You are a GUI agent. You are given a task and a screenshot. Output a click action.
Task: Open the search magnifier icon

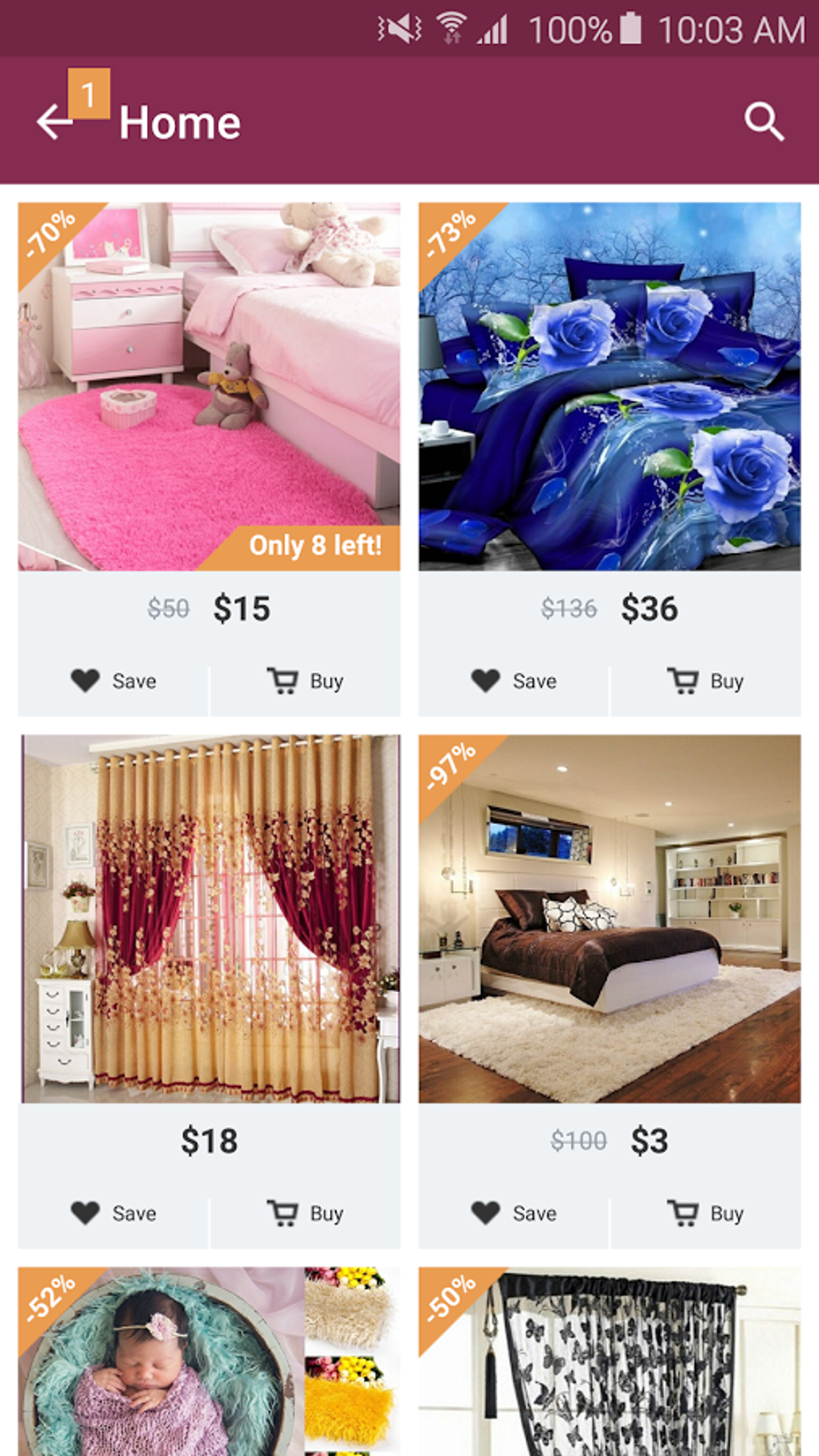click(763, 122)
